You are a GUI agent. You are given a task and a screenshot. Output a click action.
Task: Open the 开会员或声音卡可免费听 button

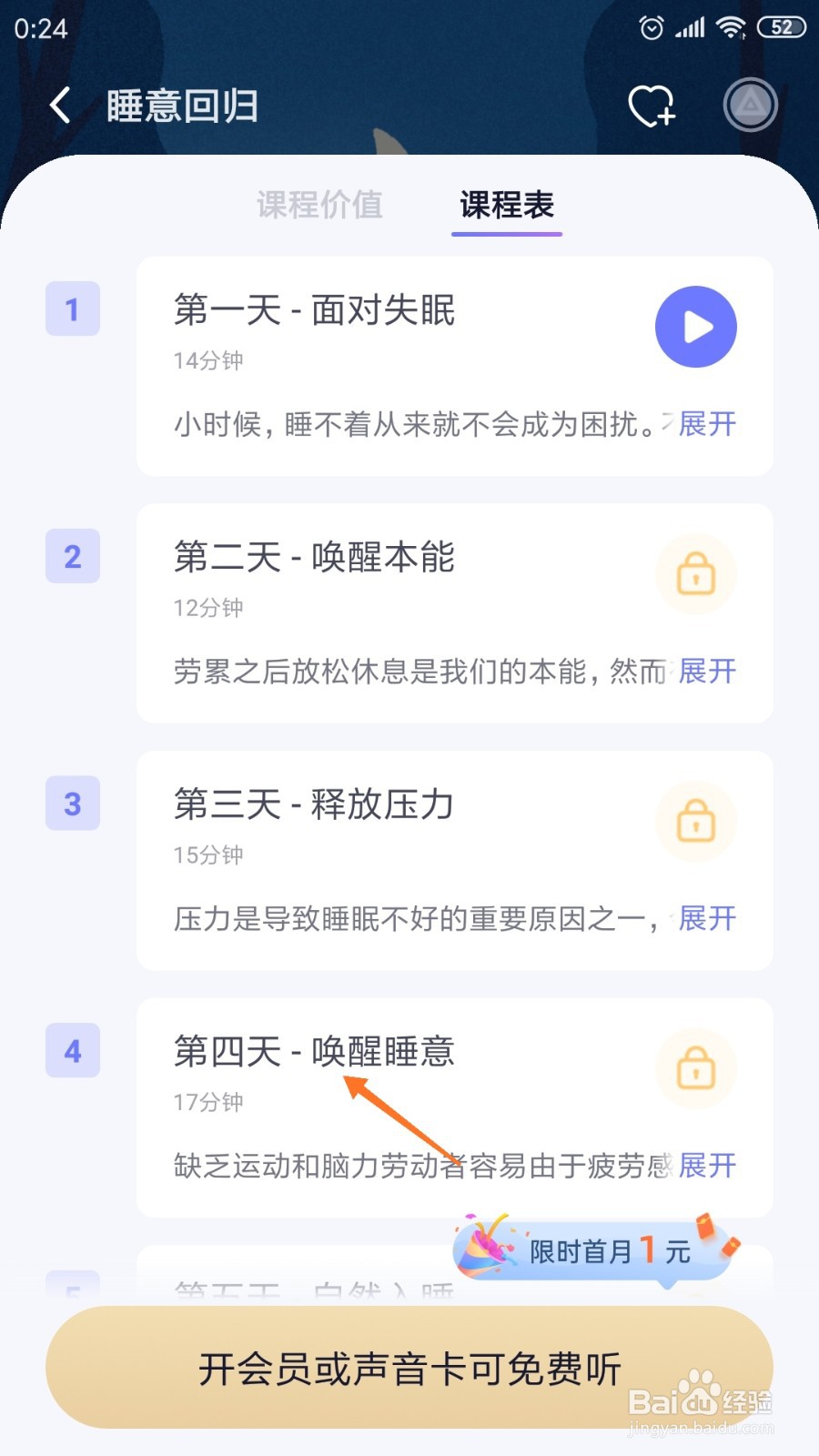pyautogui.click(x=409, y=1369)
